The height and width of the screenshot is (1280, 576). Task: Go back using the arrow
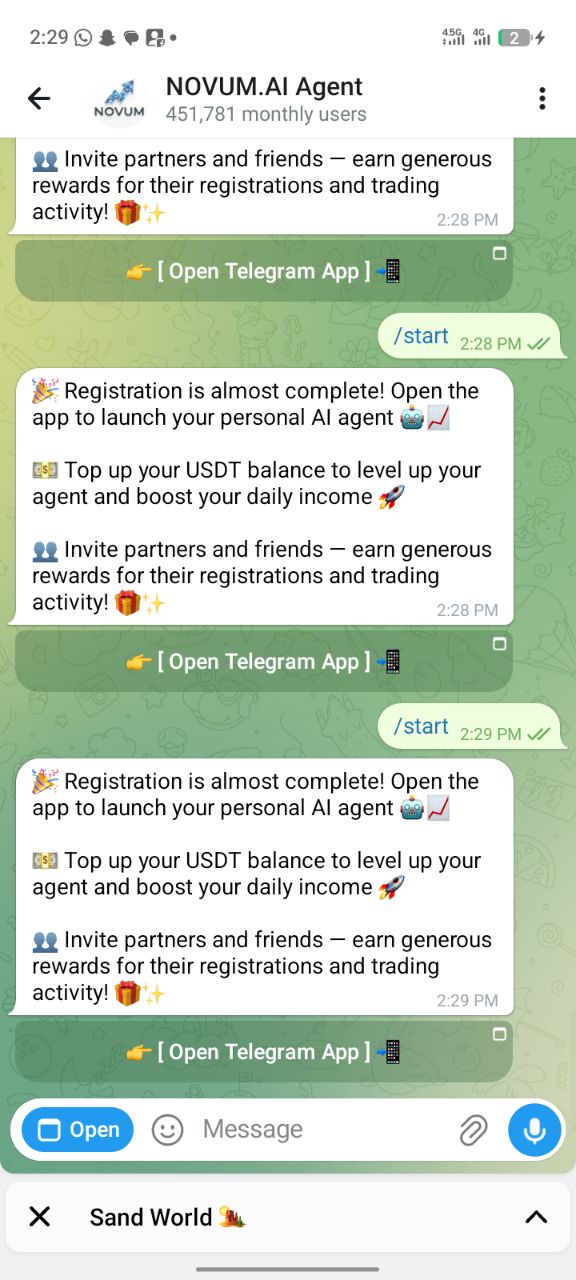[x=39, y=98]
